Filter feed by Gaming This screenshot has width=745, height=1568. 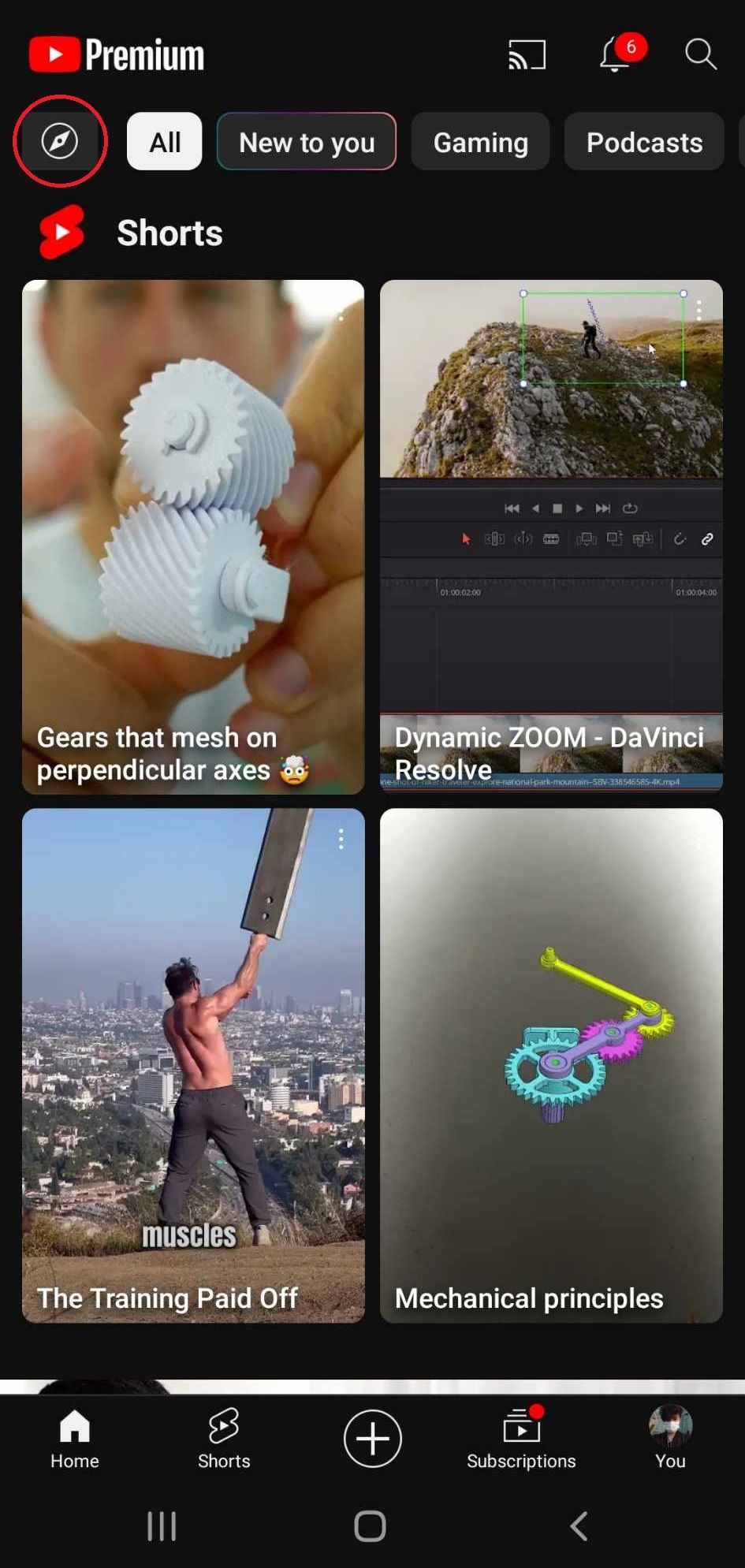coord(480,142)
